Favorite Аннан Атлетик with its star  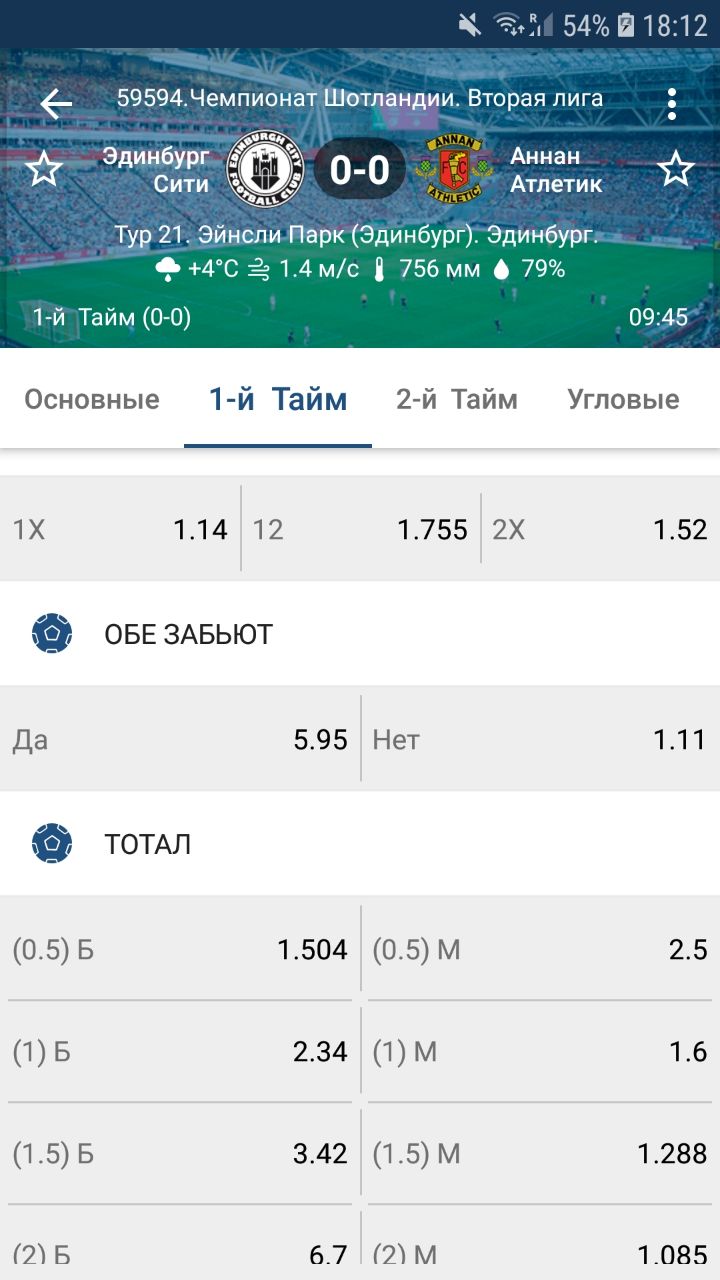tap(676, 169)
